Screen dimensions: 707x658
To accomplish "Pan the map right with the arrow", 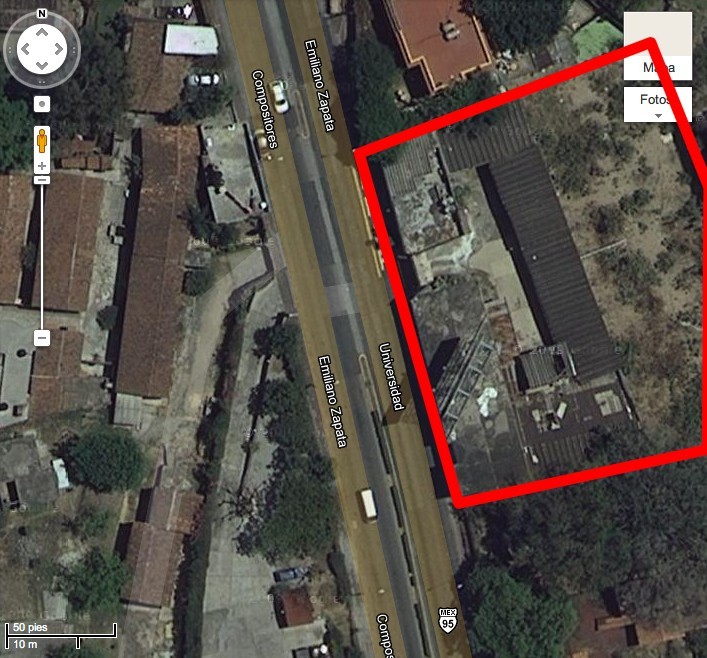I will pos(59,49).
